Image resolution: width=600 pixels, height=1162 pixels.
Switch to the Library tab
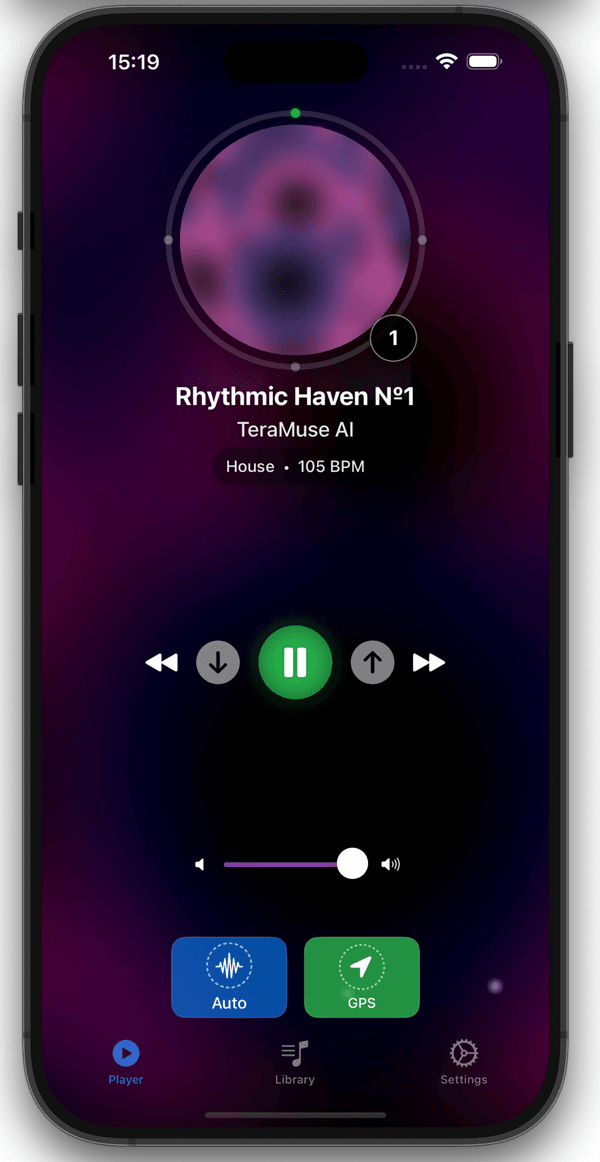[295, 1062]
